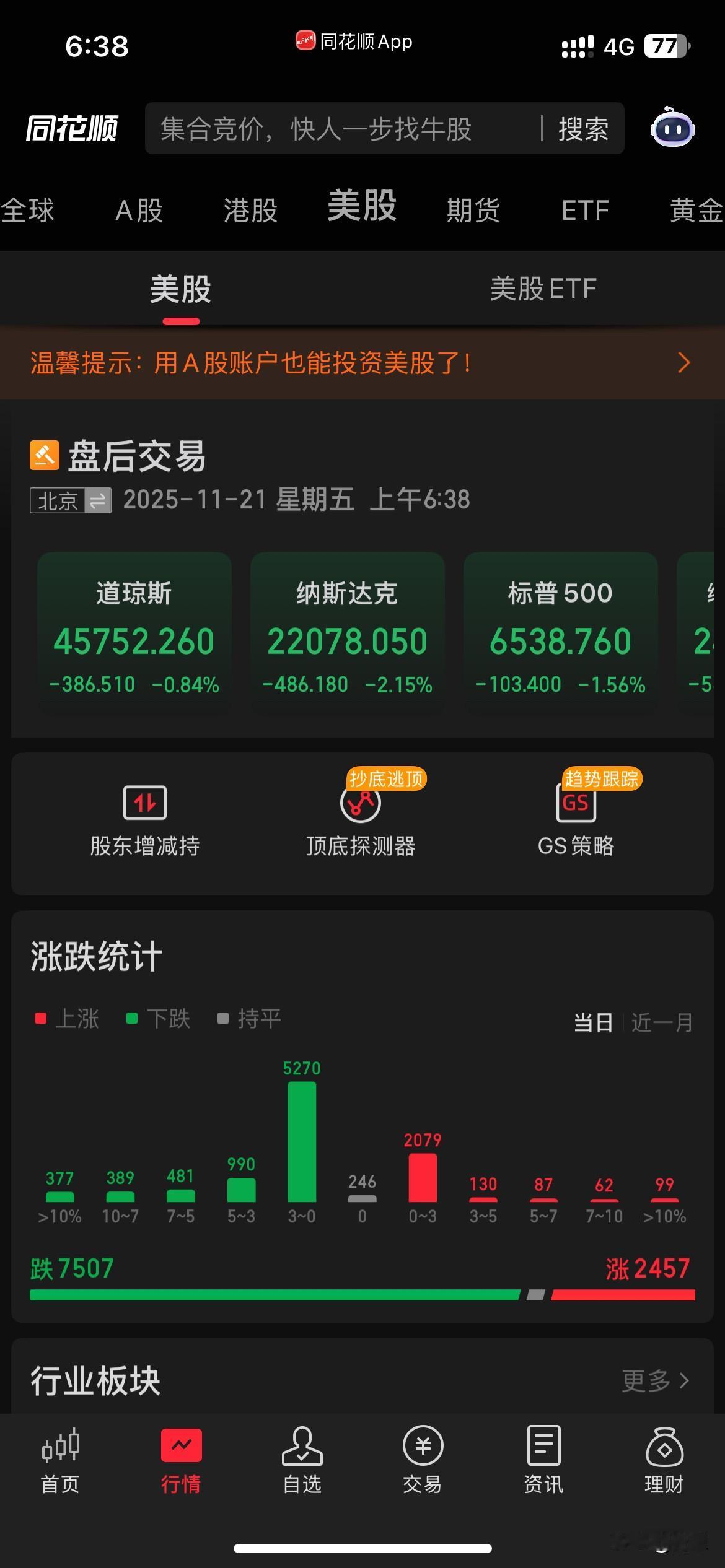Open the 股东增减持 tool

click(144, 821)
